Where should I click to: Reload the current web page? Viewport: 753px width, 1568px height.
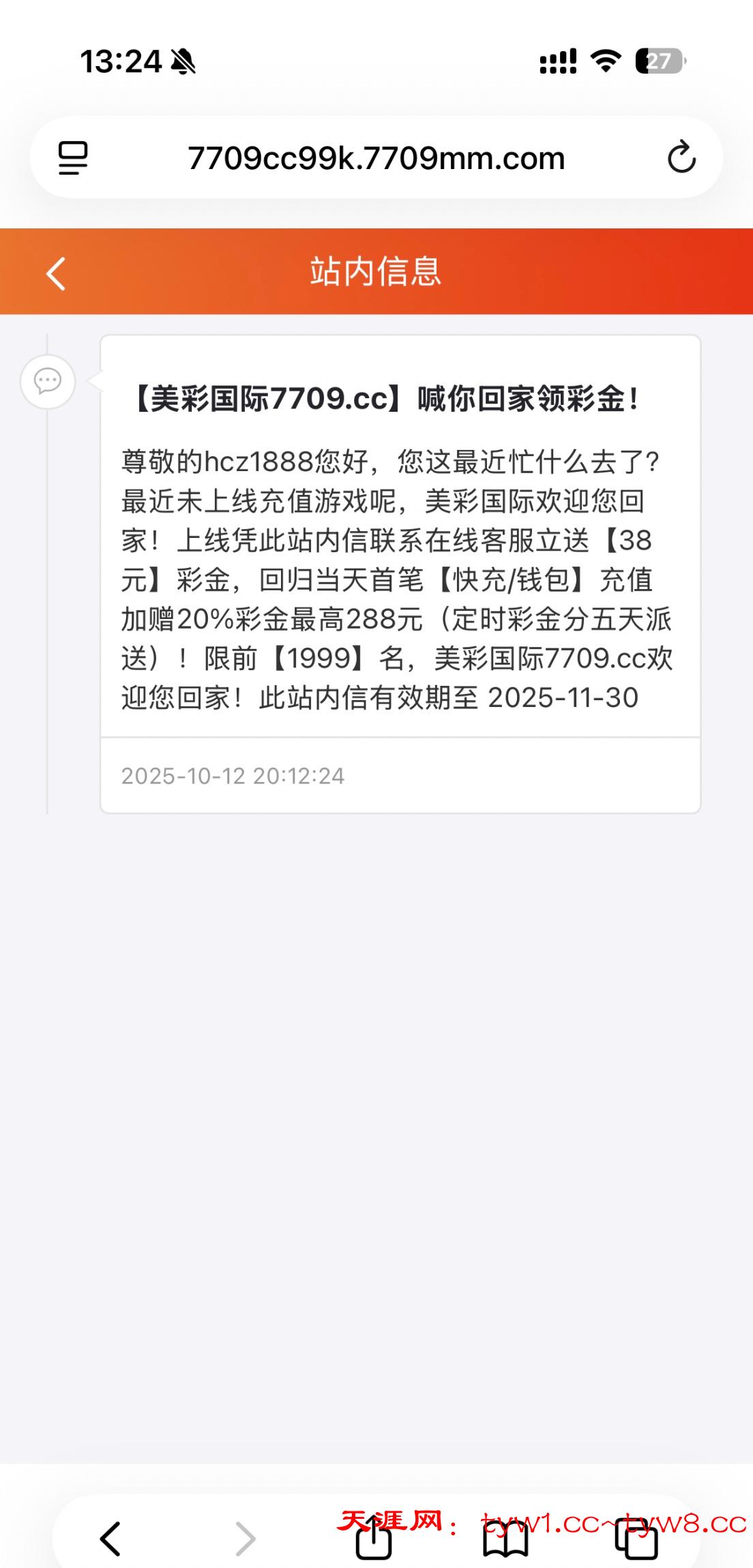coord(681,158)
